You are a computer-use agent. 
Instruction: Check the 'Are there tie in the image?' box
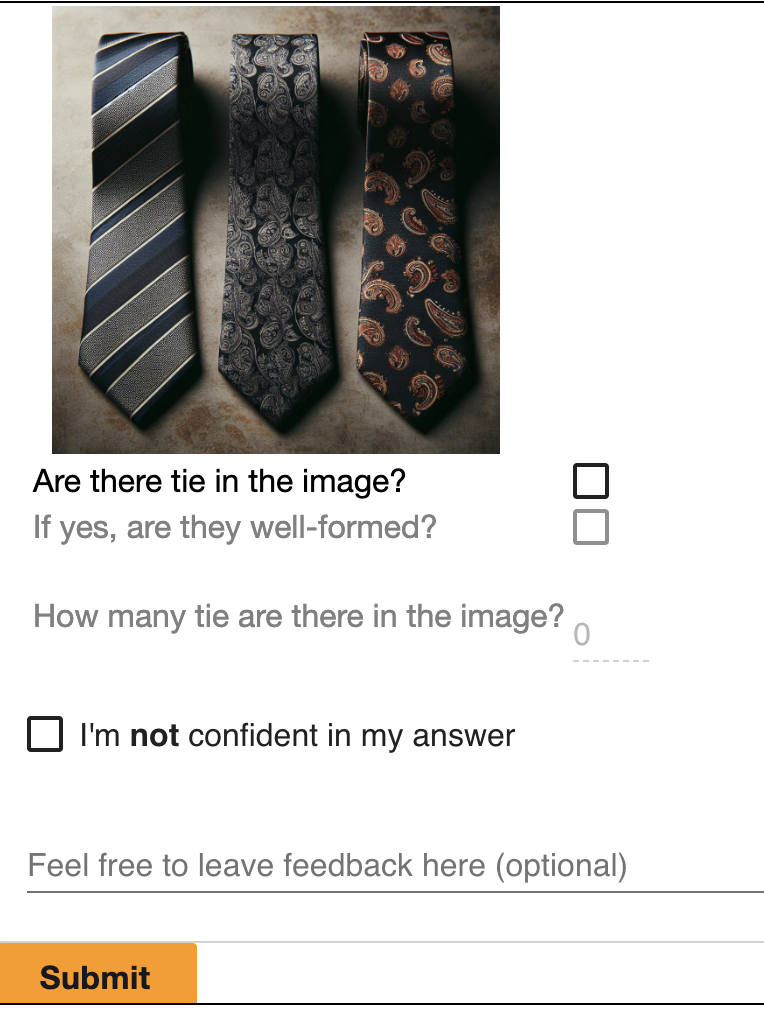[x=590, y=482]
